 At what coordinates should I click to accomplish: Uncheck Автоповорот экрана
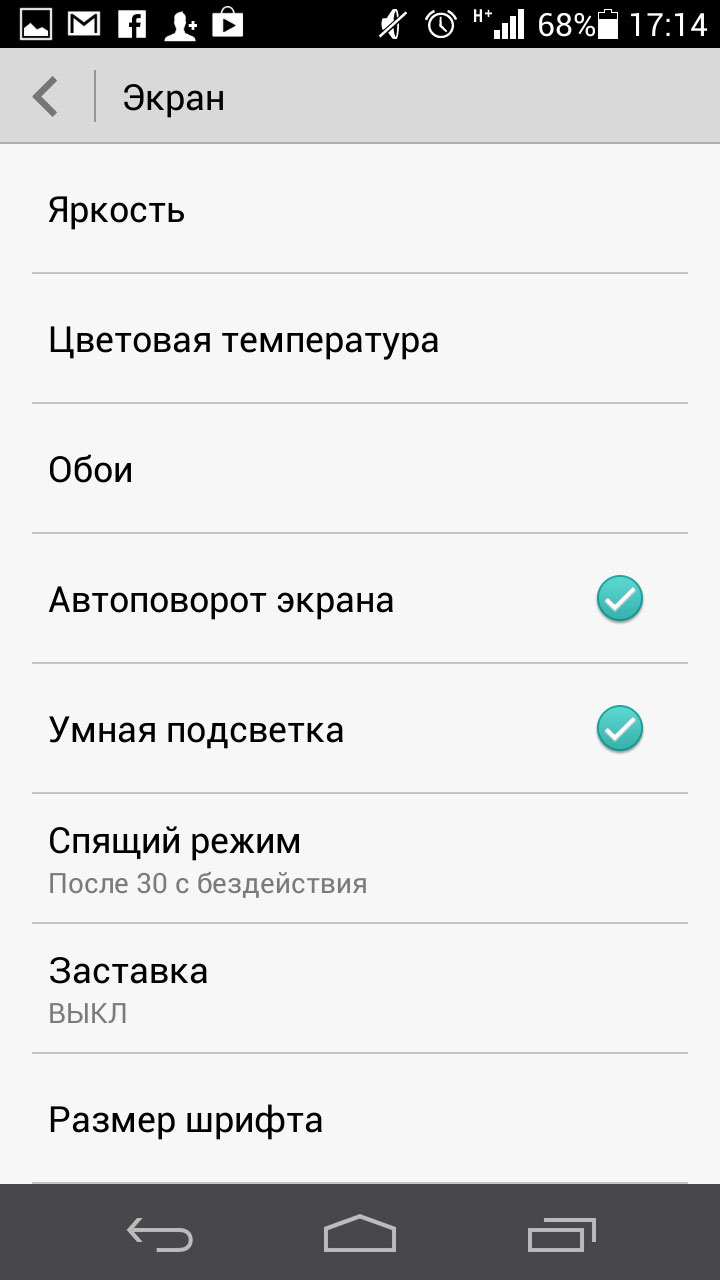[x=620, y=599]
